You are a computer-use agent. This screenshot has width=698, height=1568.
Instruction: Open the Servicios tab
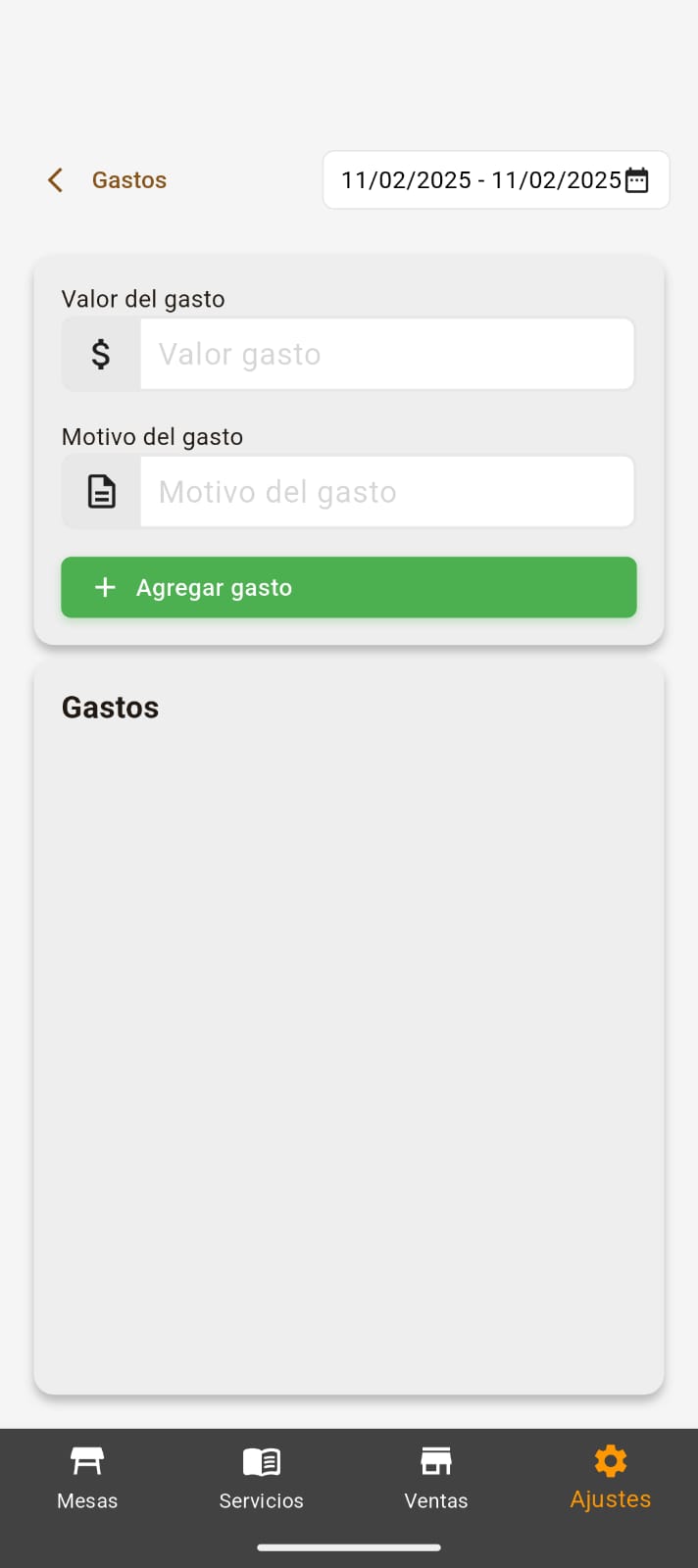click(262, 1479)
